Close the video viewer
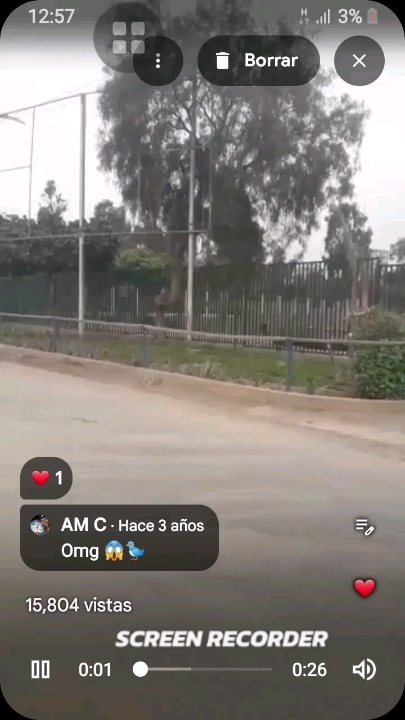The image size is (405, 720). coord(359,61)
